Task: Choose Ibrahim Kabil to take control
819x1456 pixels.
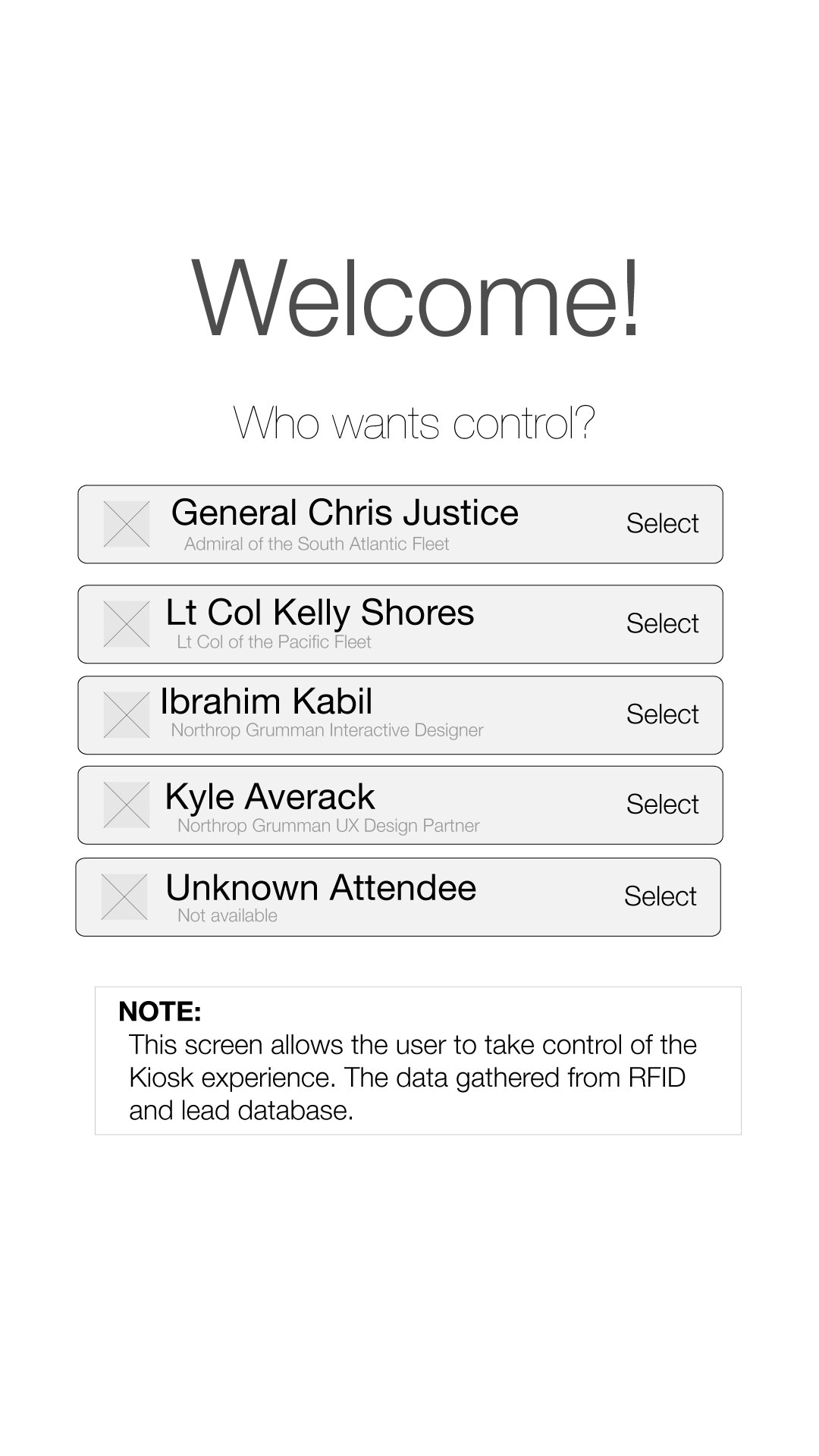Action: 662,714
